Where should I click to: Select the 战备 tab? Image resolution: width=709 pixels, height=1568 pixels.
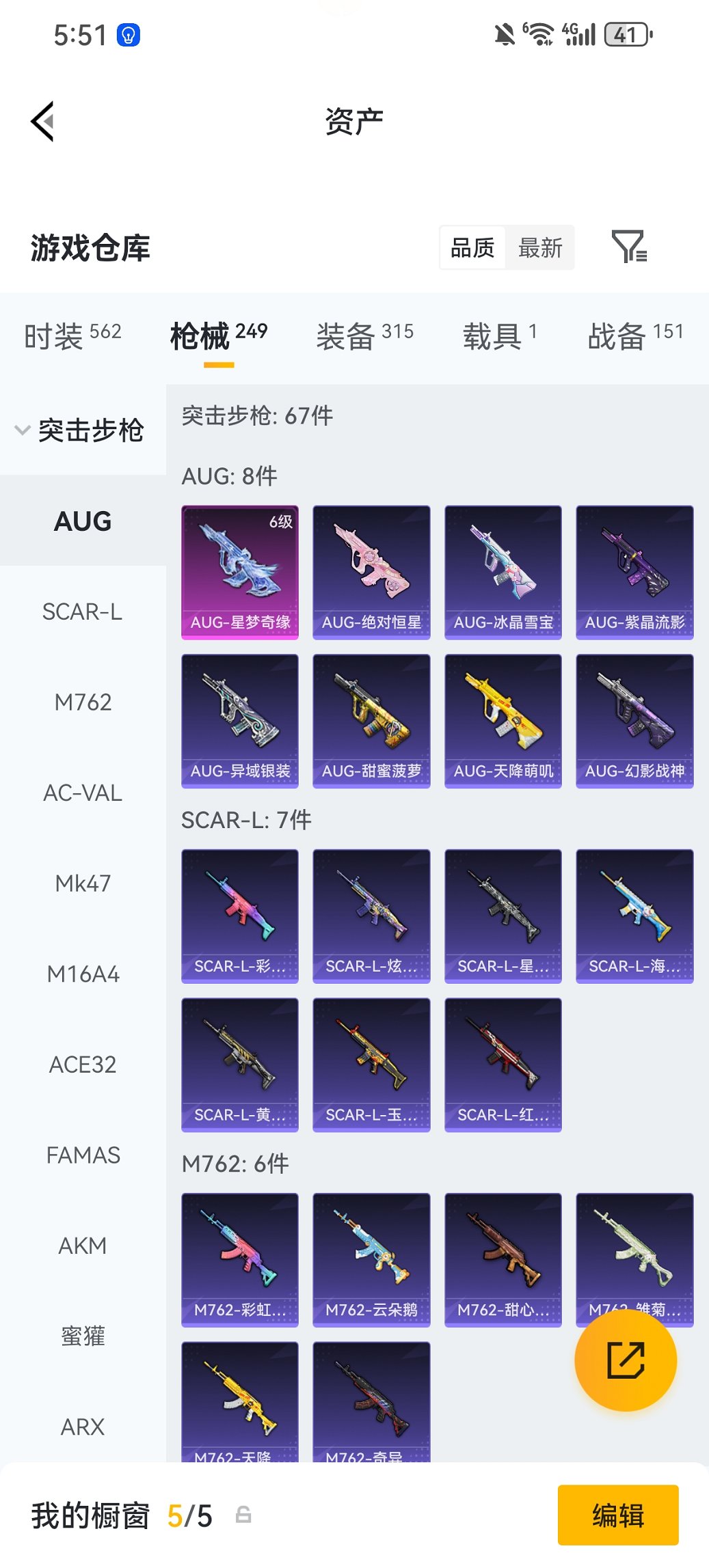[635, 335]
